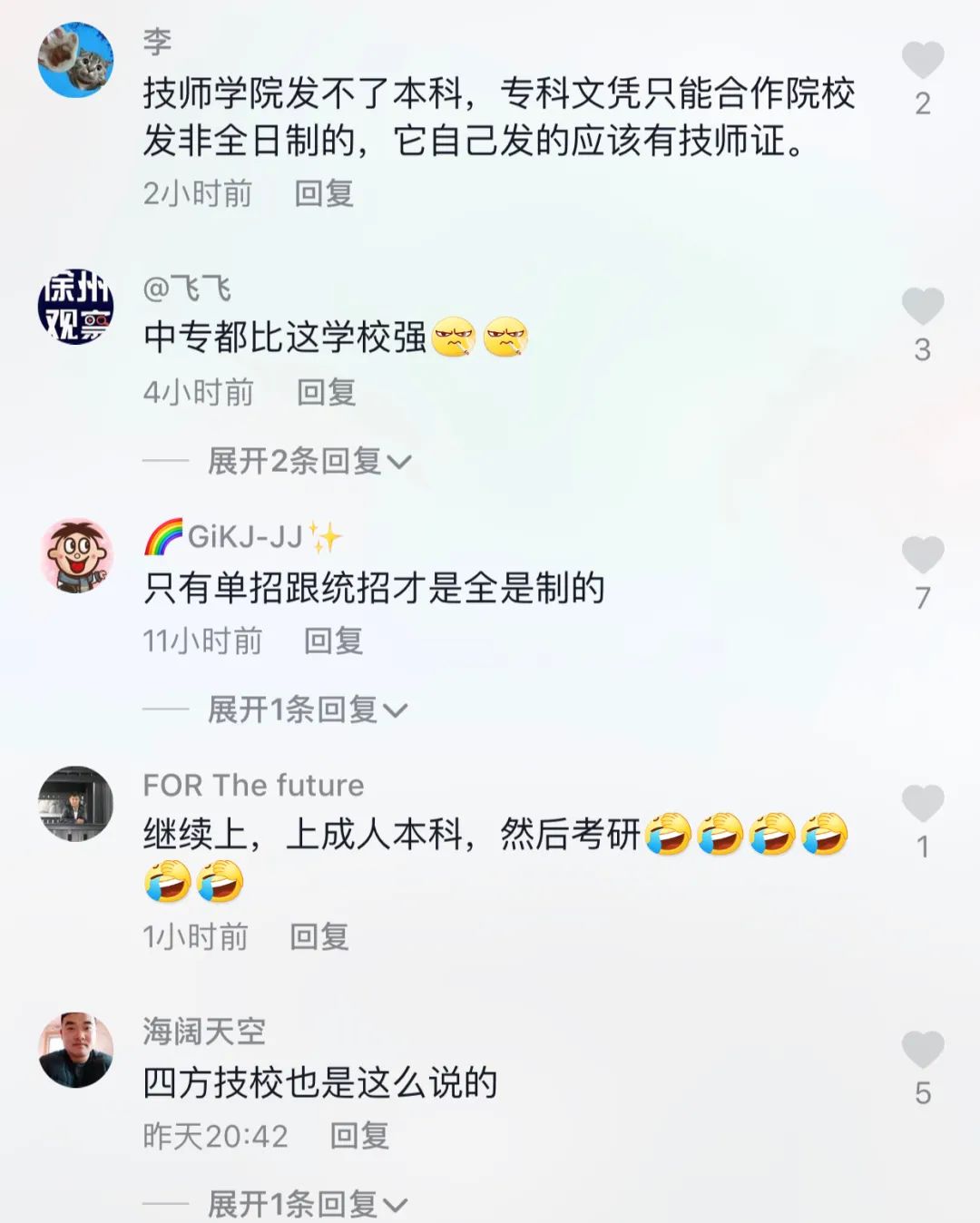This screenshot has height=1223, width=980.
Task: Reply to @飞飞's comment
Action: coord(326,392)
